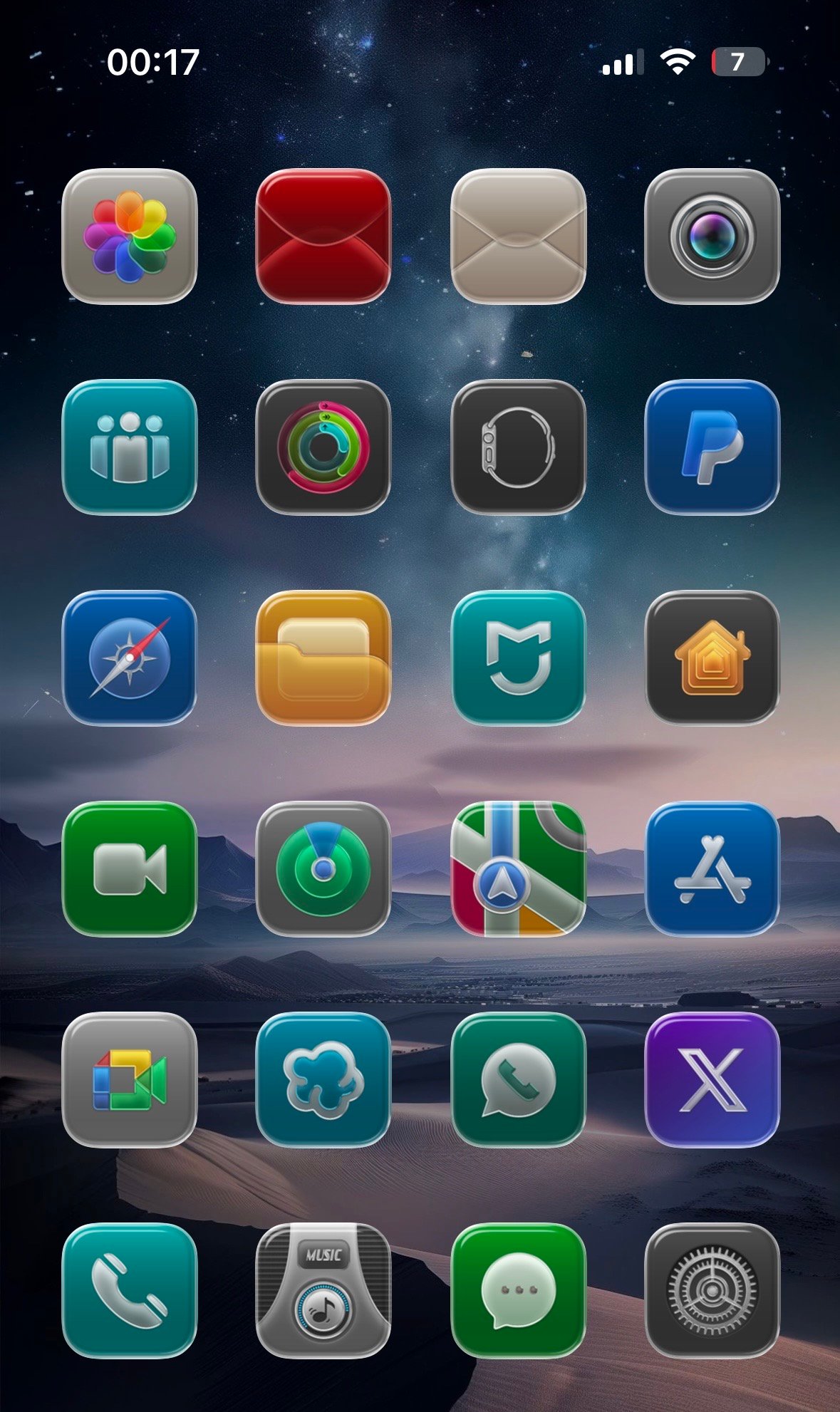The width and height of the screenshot is (840, 1412).
Task: Start the FaceTime app
Action: [129, 868]
